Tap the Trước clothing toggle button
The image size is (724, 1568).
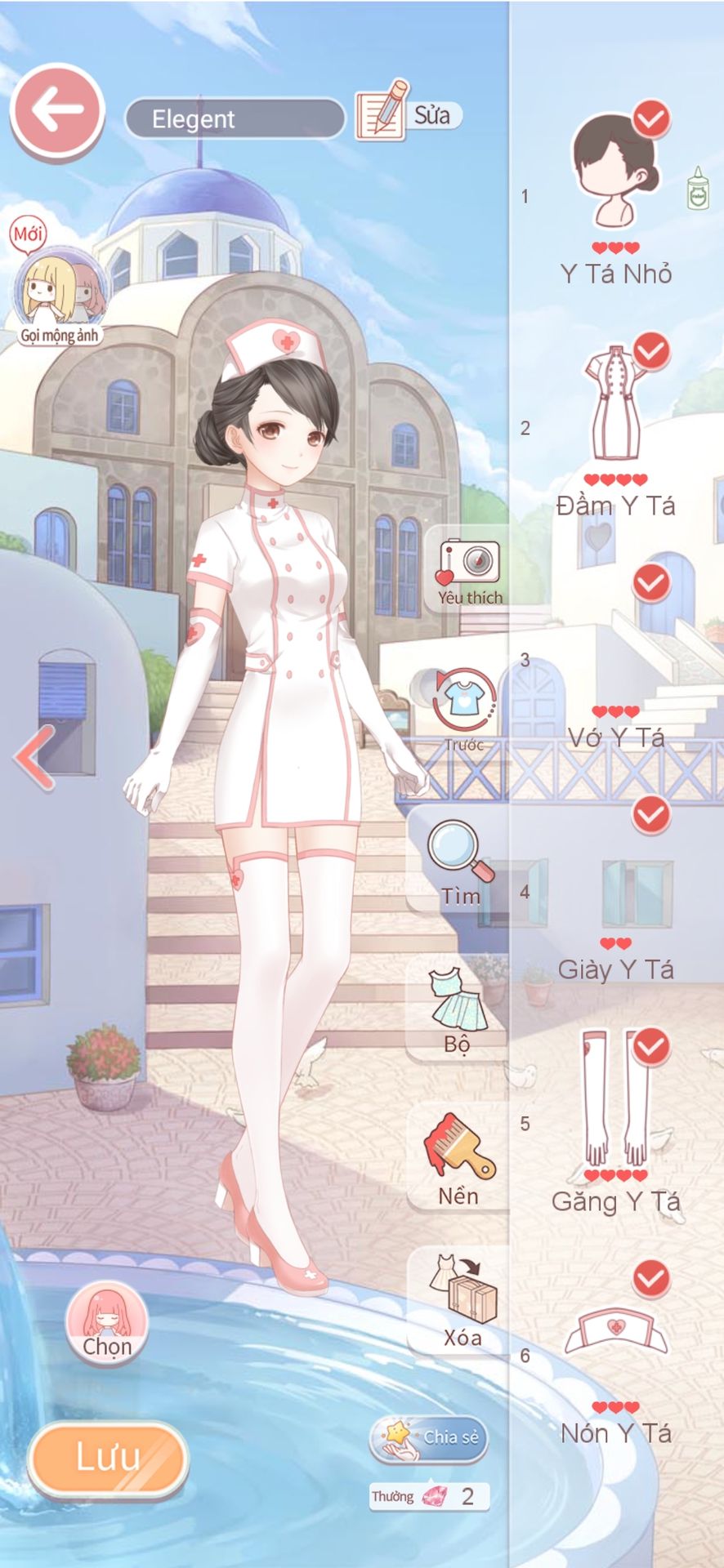[x=464, y=709]
